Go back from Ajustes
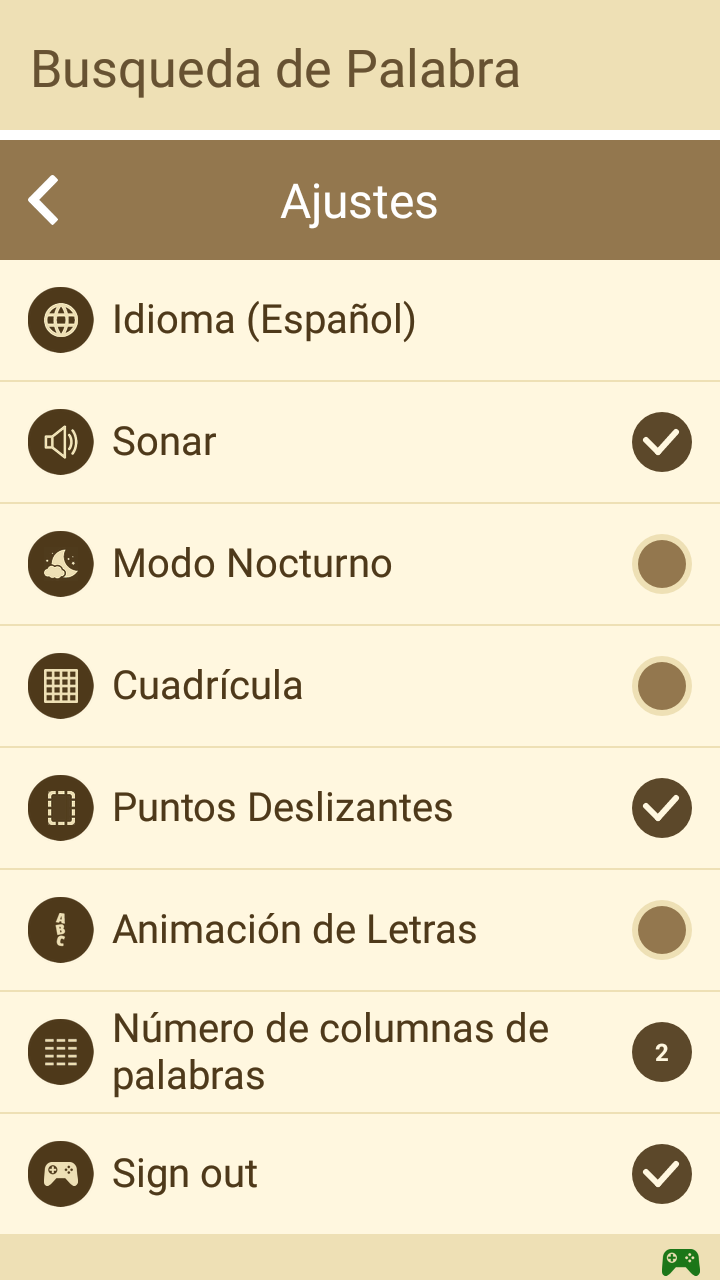The width and height of the screenshot is (720, 1280). click(x=44, y=200)
